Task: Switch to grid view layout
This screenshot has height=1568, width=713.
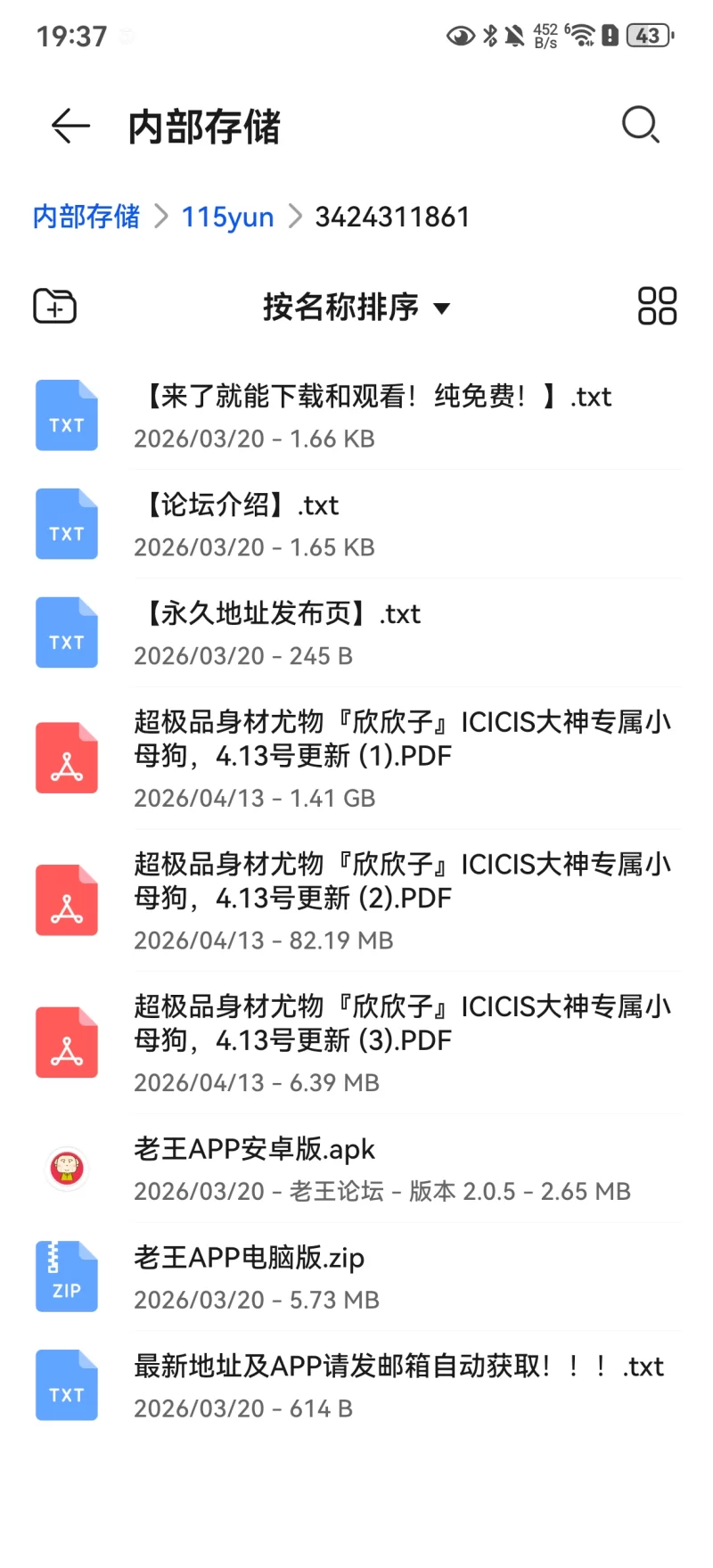Action: point(657,307)
